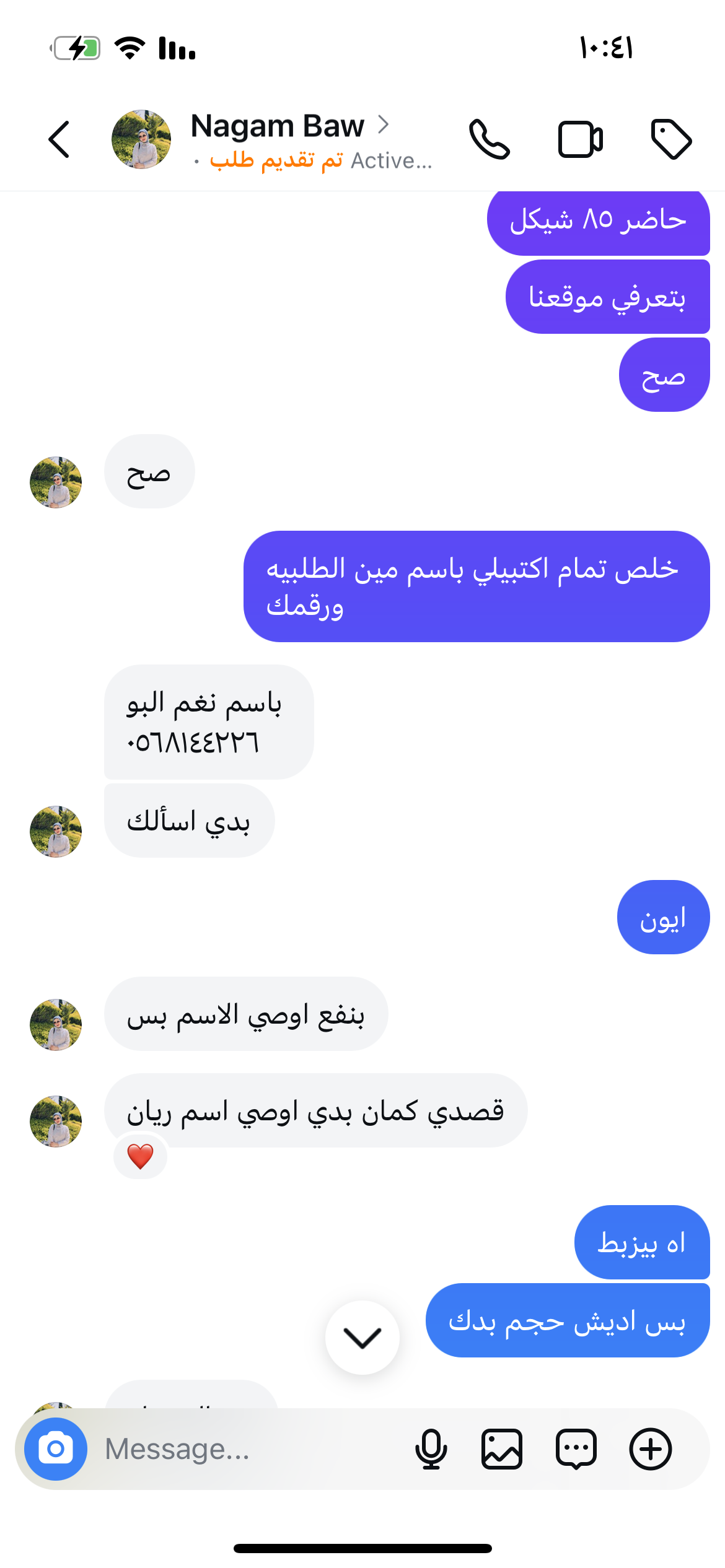Start a video call with Nagam Baw
The height and width of the screenshot is (1568, 725).
coord(580,139)
